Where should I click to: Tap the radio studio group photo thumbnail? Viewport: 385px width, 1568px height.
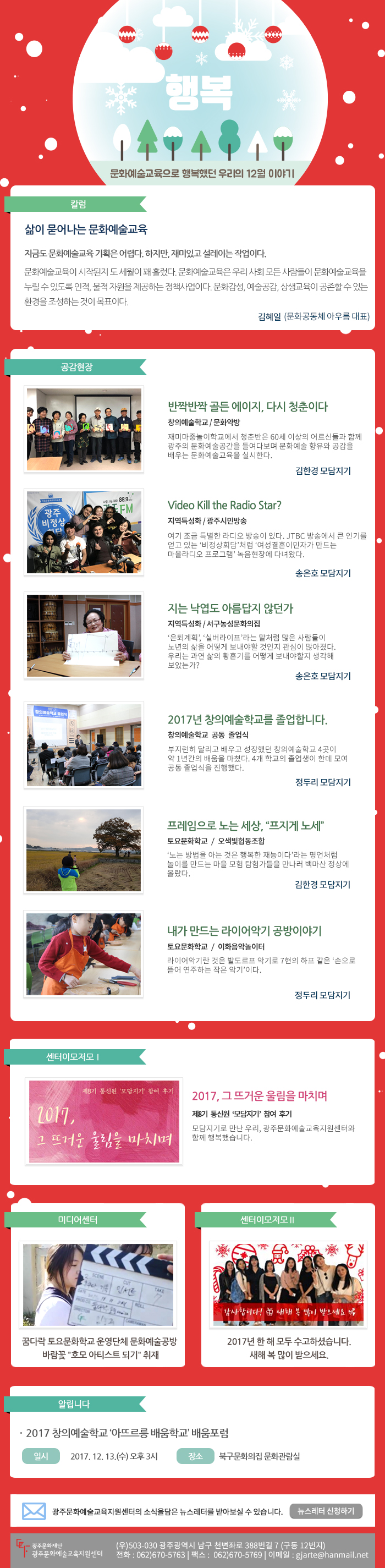pos(84,531)
